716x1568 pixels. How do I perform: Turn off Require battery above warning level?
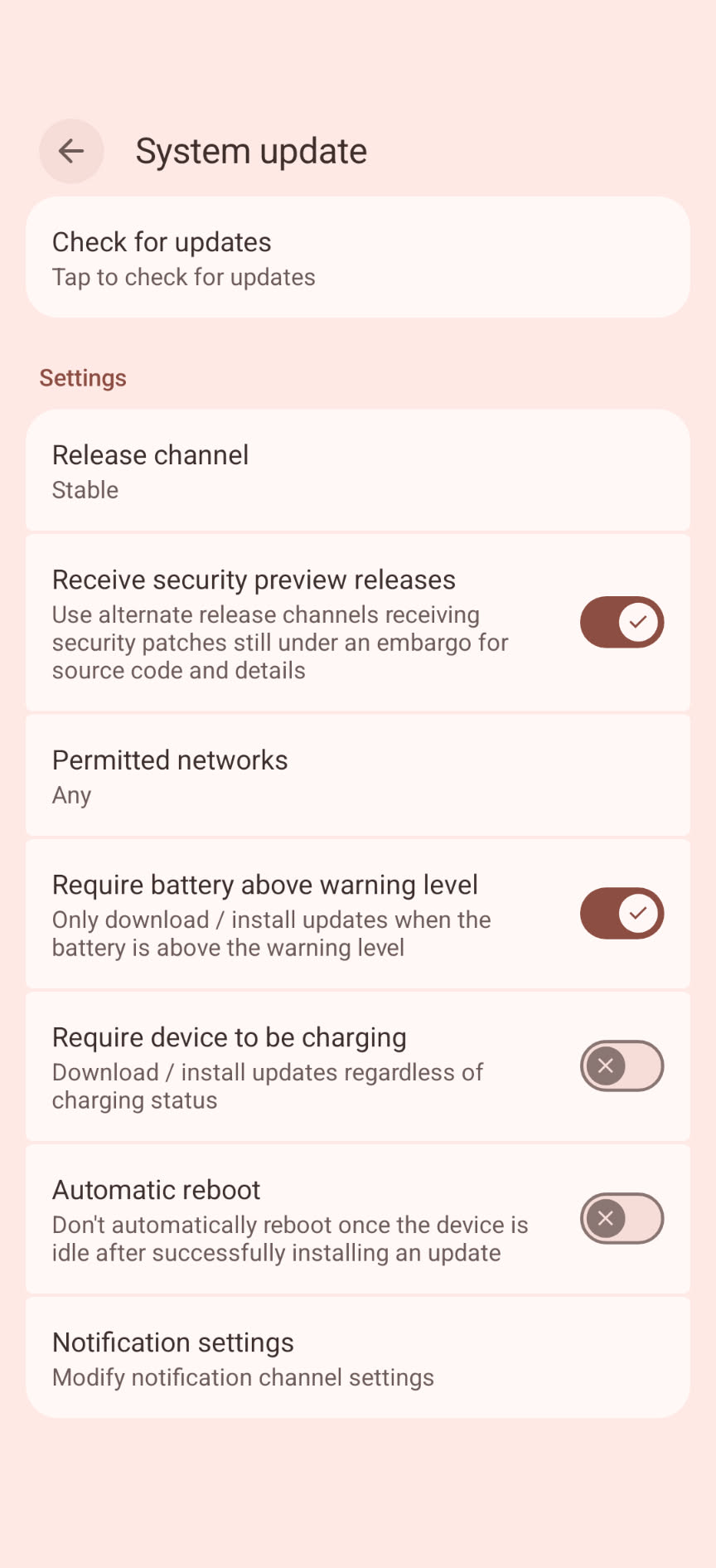622,914
